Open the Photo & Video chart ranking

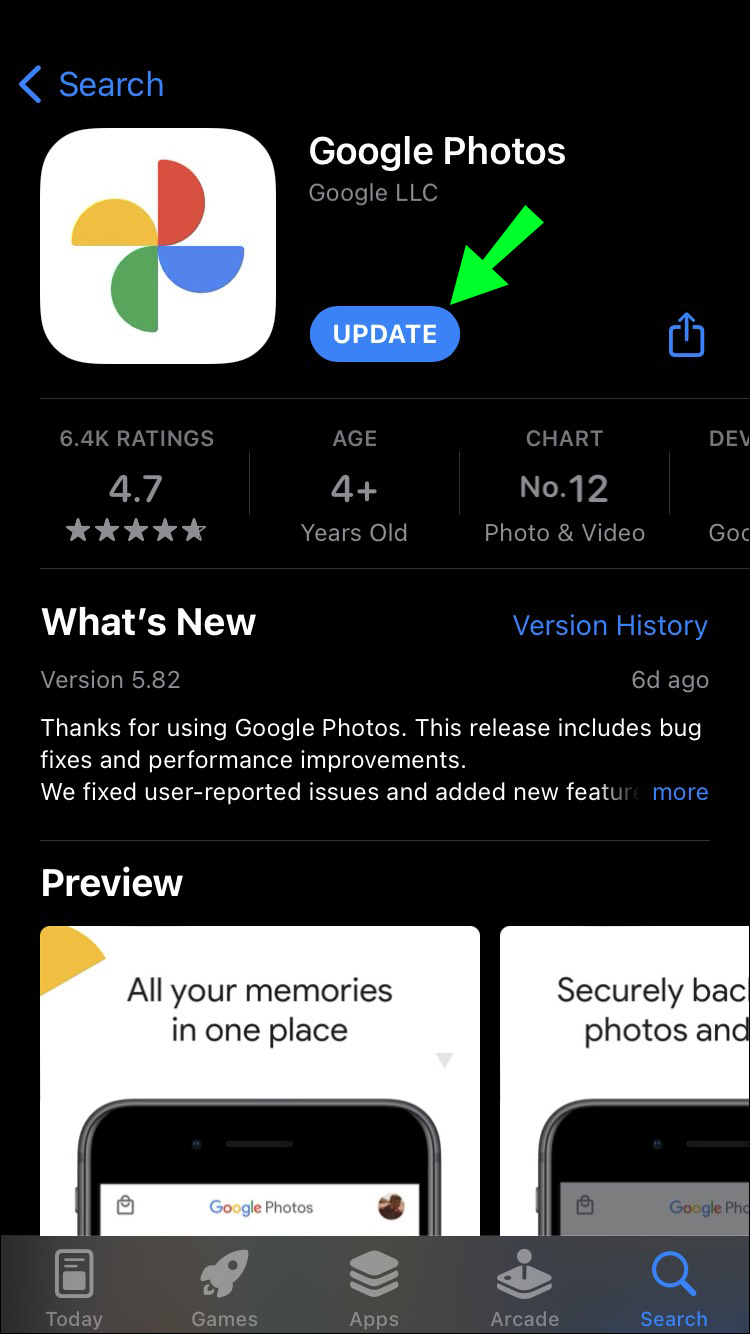click(564, 487)
